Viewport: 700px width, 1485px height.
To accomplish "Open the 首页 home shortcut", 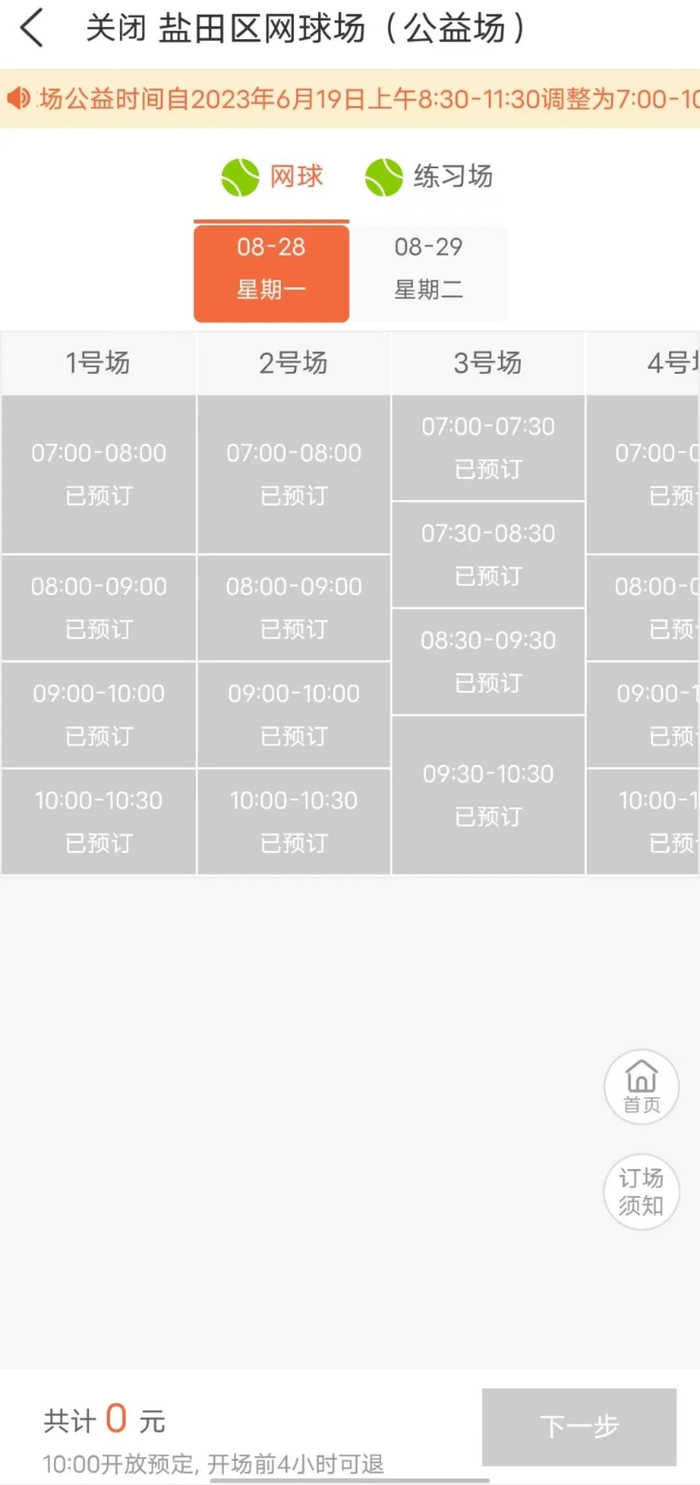I will [641, 1086].
